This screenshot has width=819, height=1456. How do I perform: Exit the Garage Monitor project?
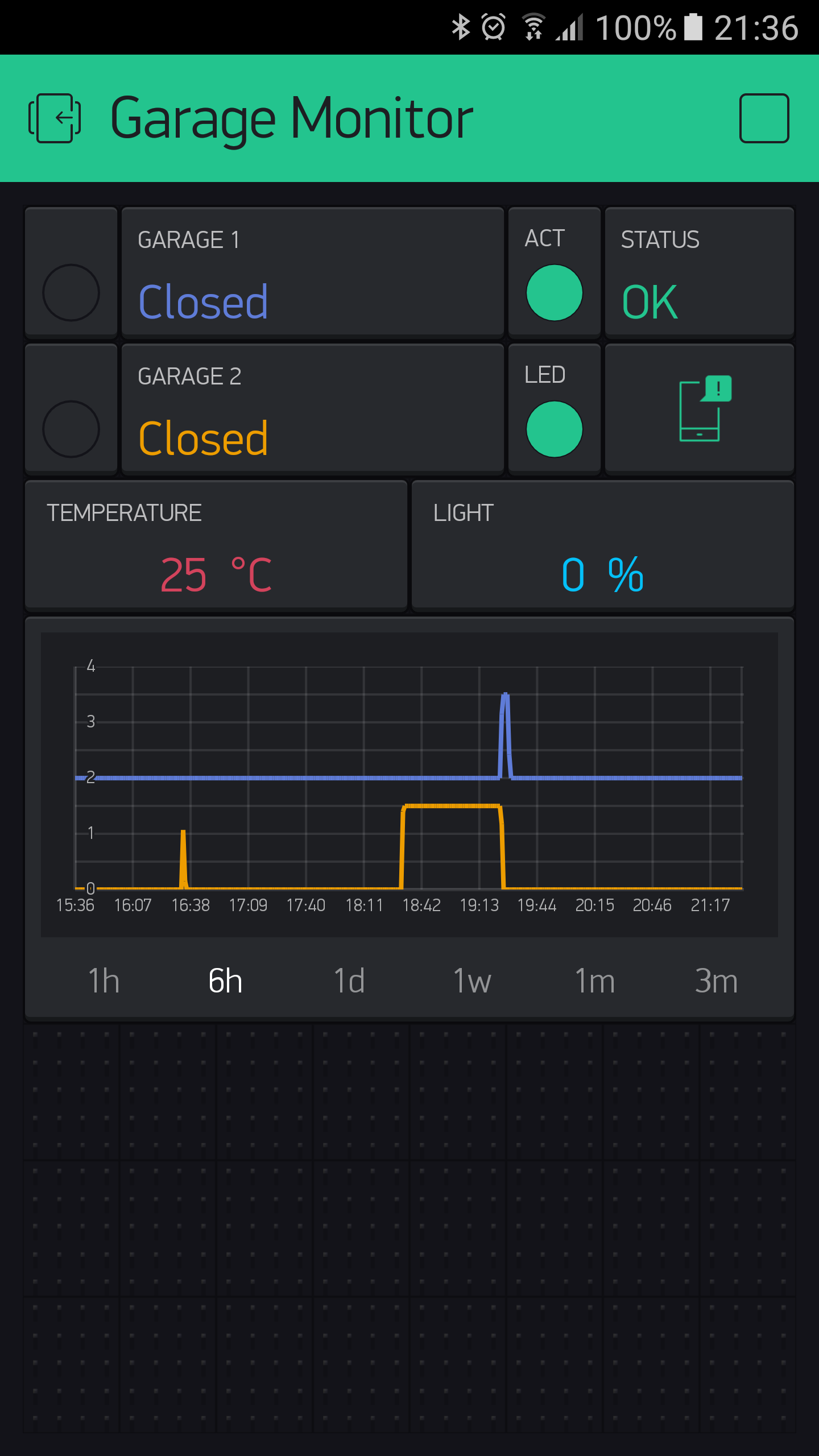pos(55,118)
